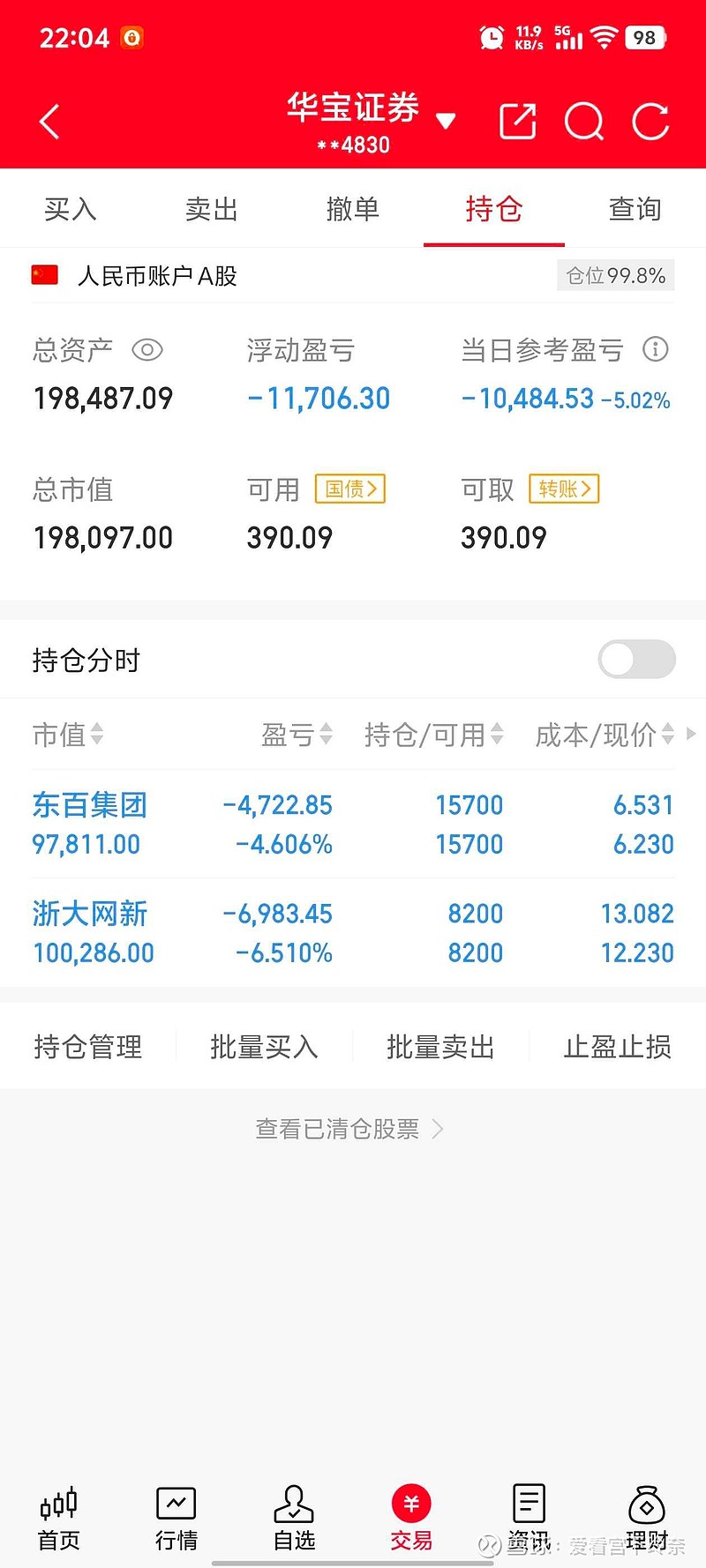Open the 转账 transfer button
Screen dimensions: 706x1568
(564, 489)
